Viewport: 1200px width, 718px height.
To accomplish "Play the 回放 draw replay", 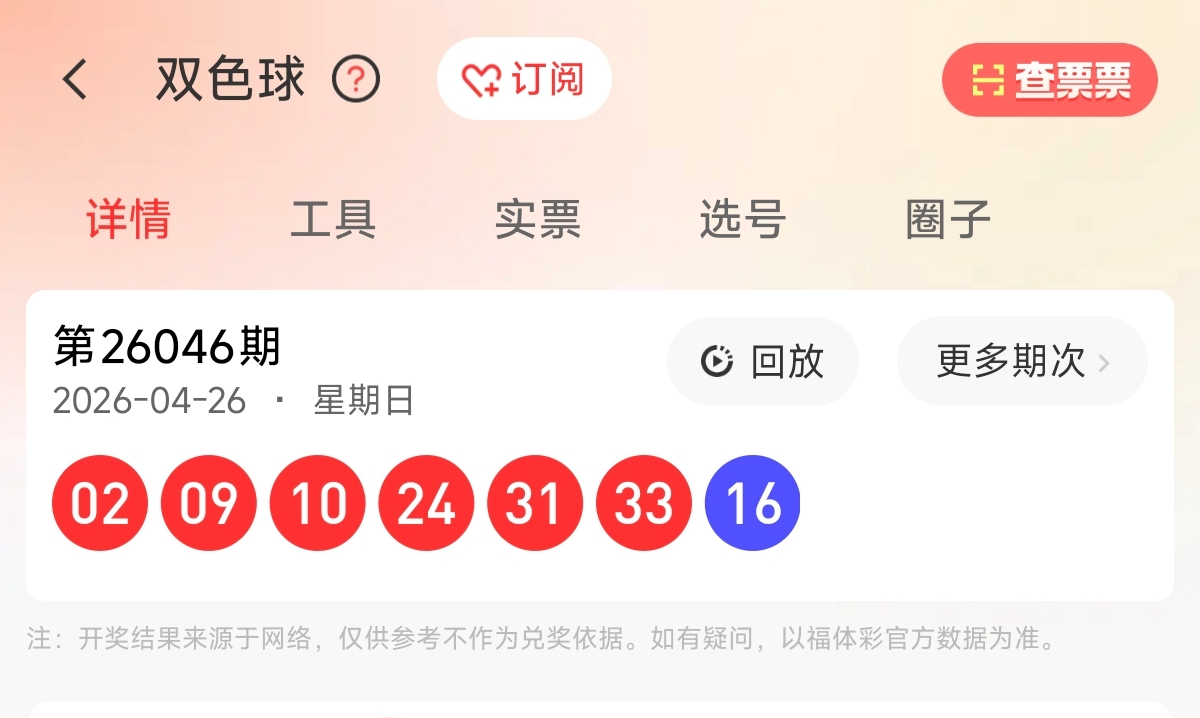I will [762, 362].
